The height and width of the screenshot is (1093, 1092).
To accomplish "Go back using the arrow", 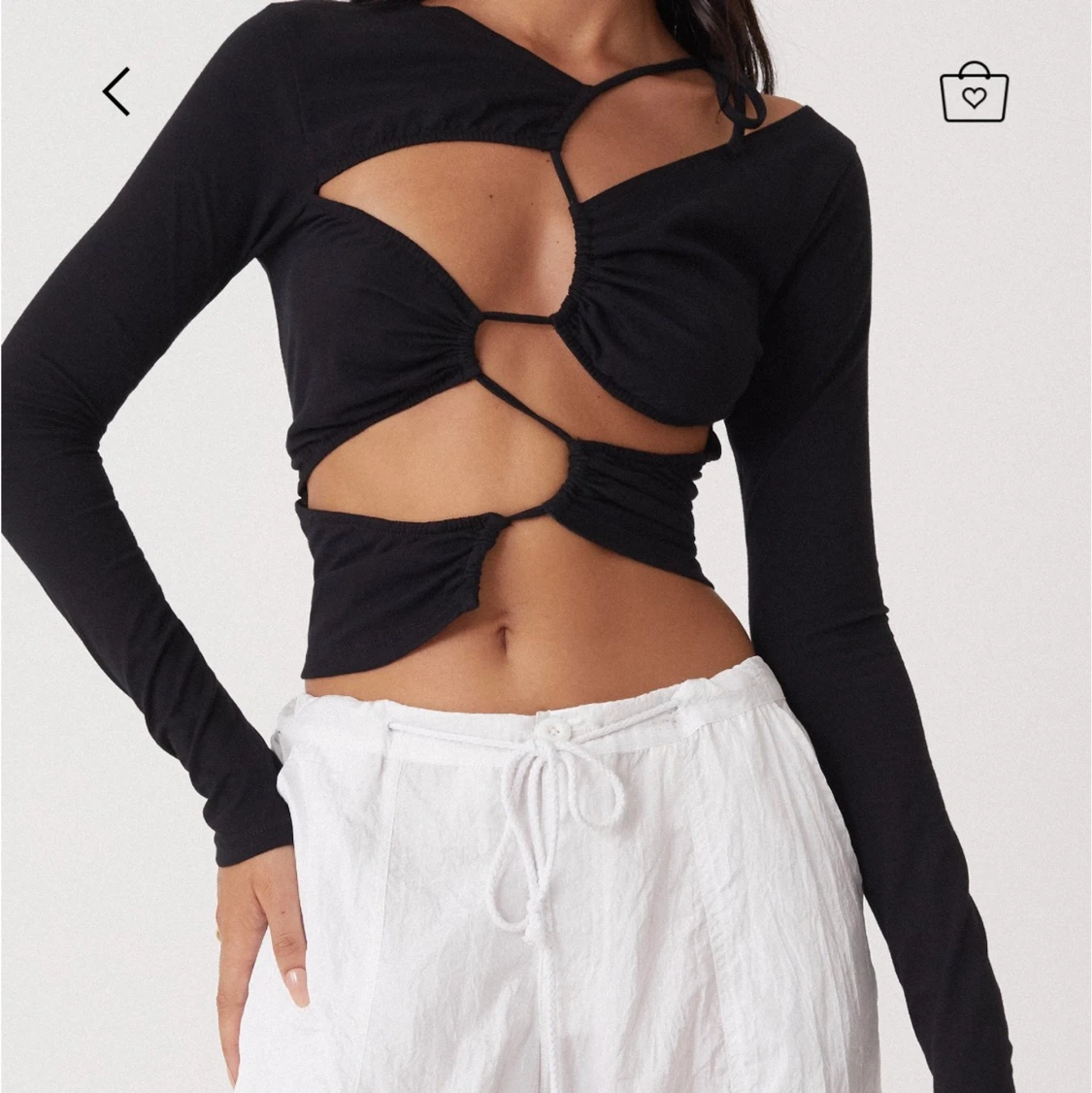I will pos(116,92).
